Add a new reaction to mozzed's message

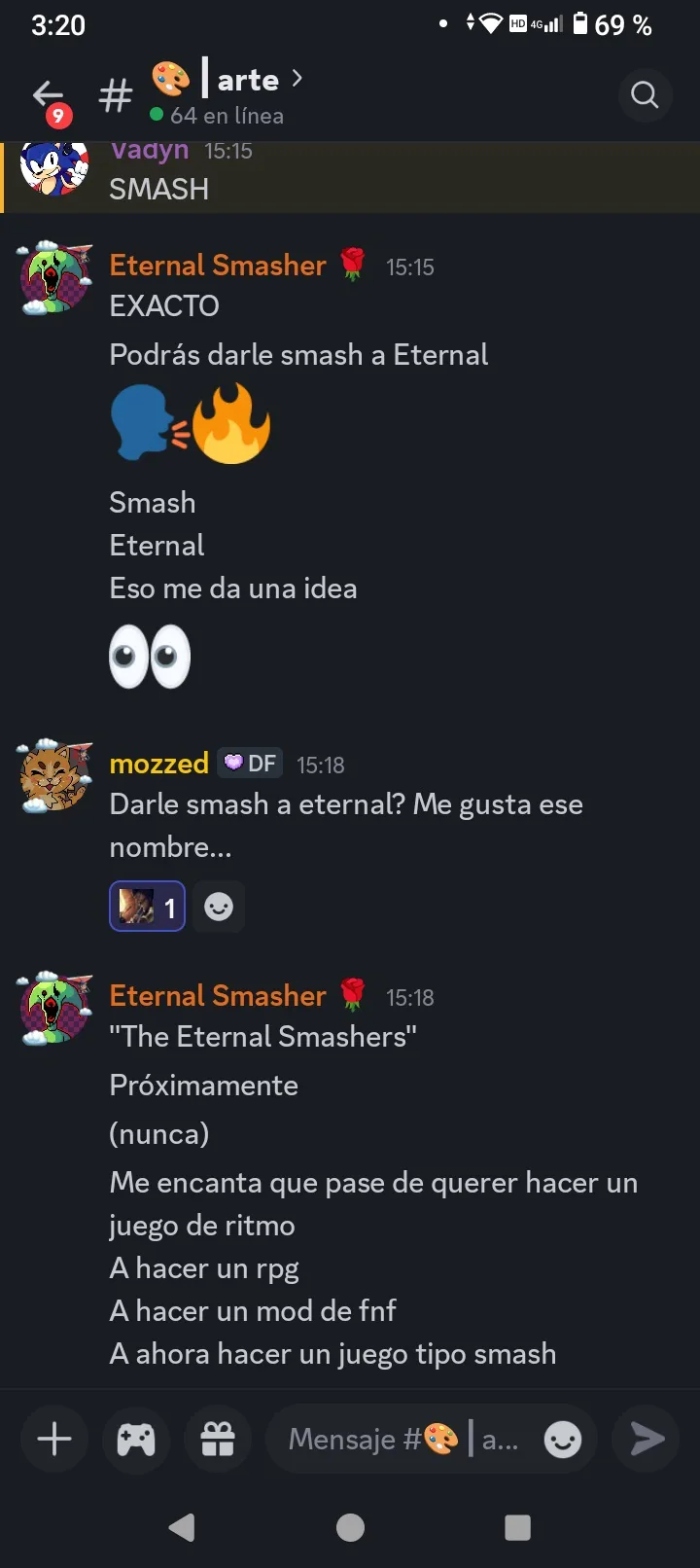(x=219, y=907)
